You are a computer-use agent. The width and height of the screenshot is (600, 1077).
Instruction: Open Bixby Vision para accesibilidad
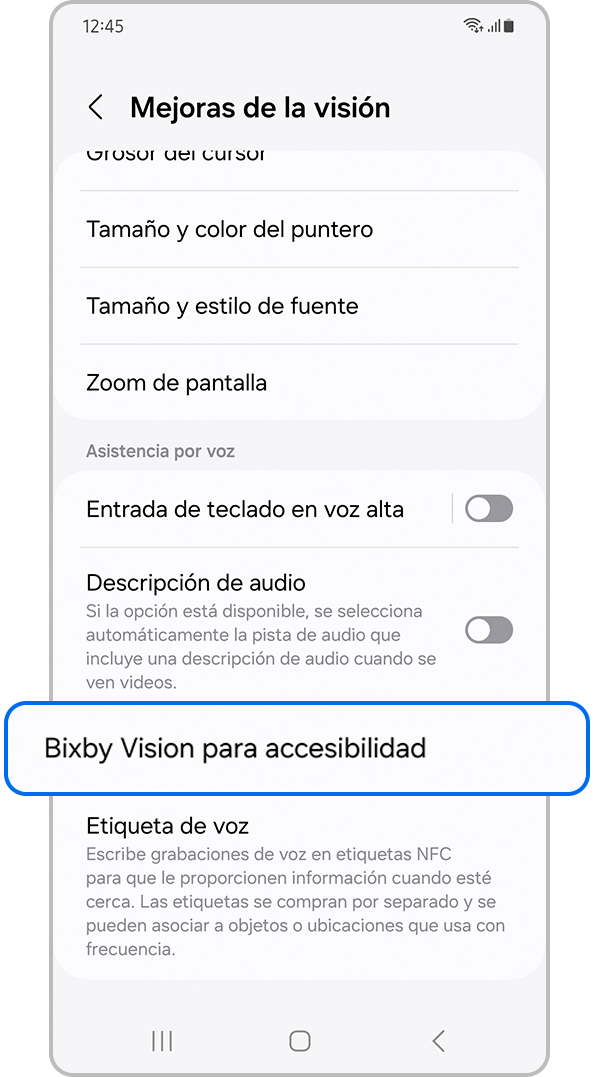(x=236, y=748)
